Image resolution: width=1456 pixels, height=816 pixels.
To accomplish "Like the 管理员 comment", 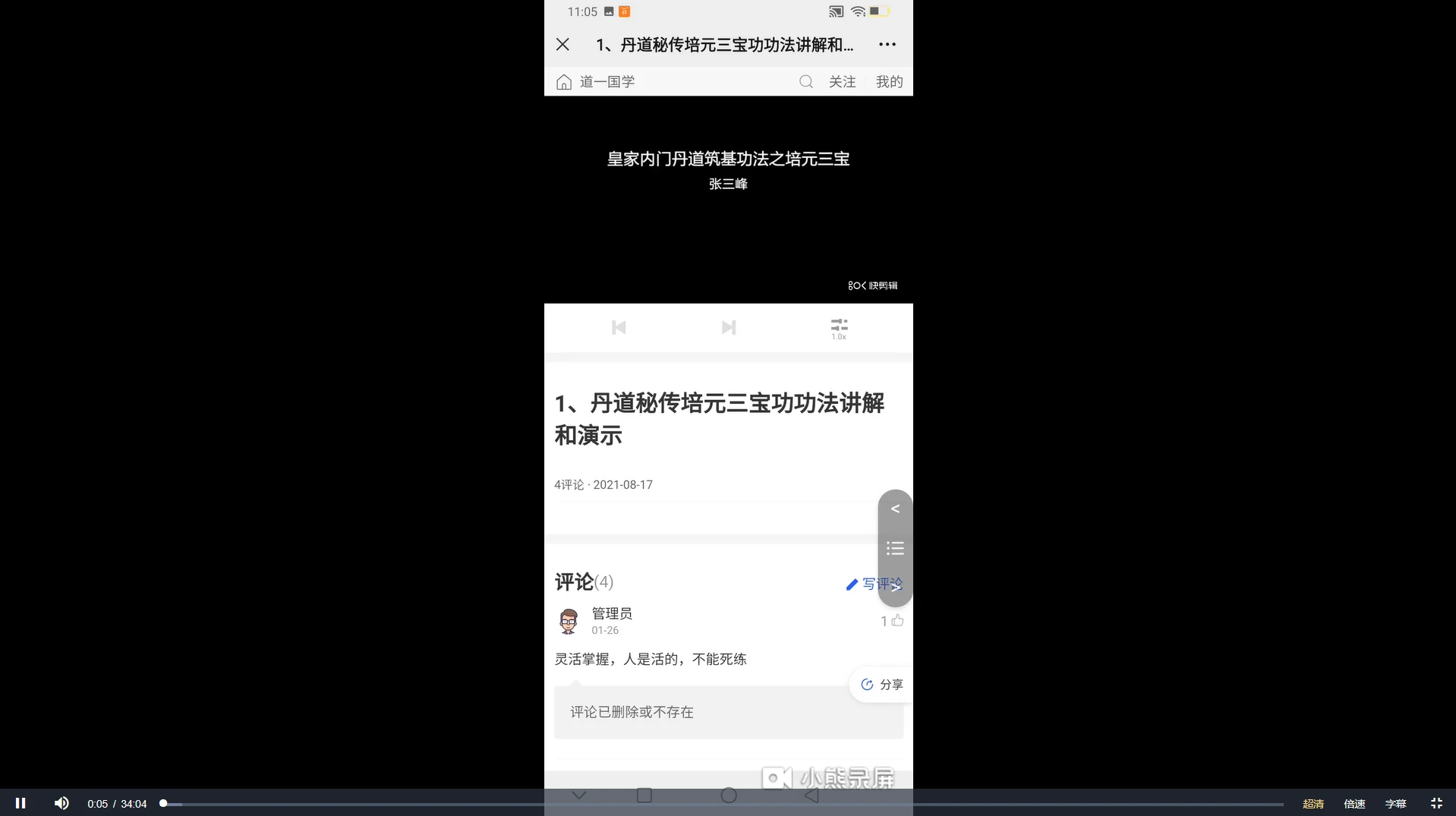I will 897,621.
